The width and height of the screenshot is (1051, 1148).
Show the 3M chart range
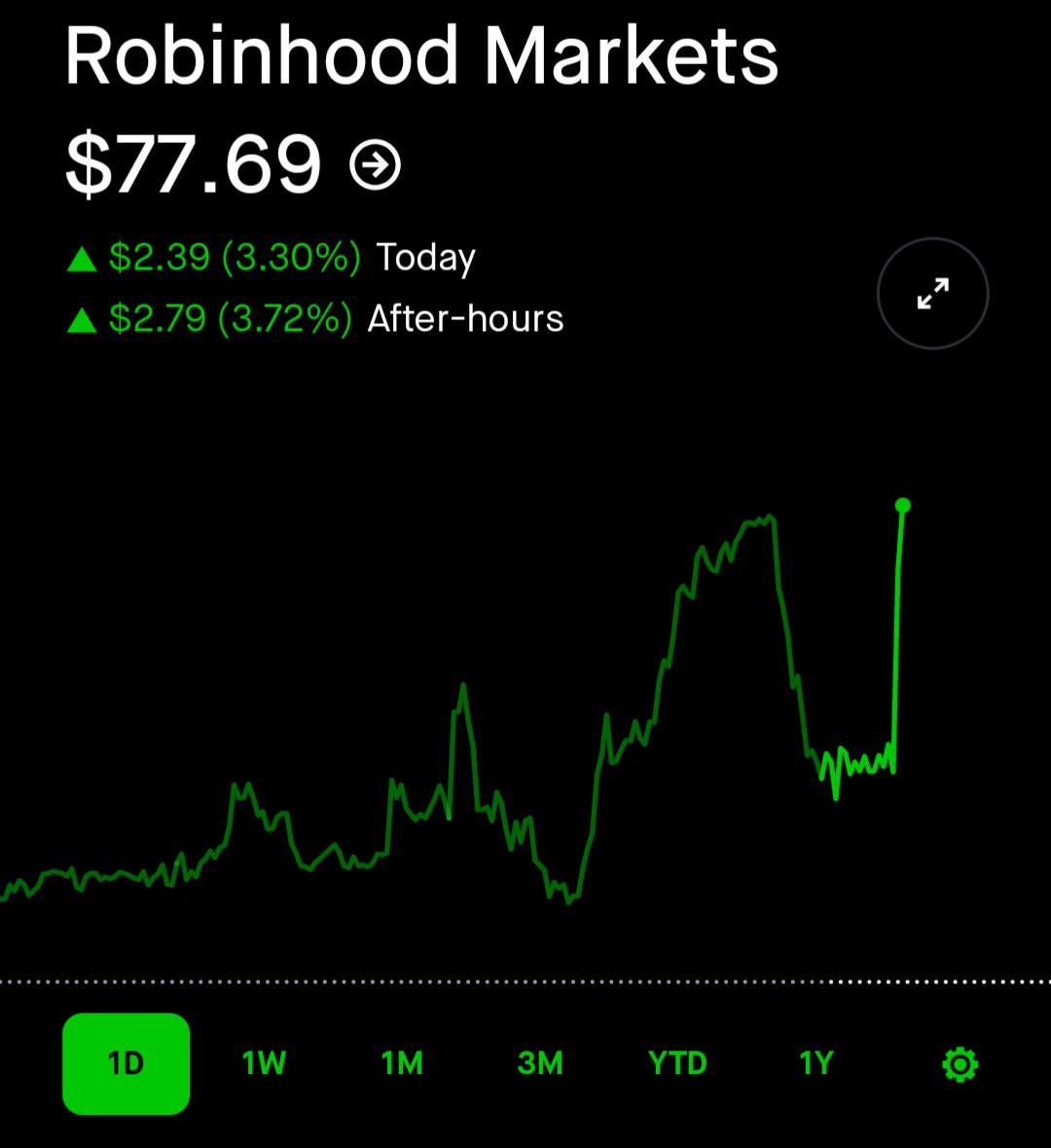tap(540, 1063)
